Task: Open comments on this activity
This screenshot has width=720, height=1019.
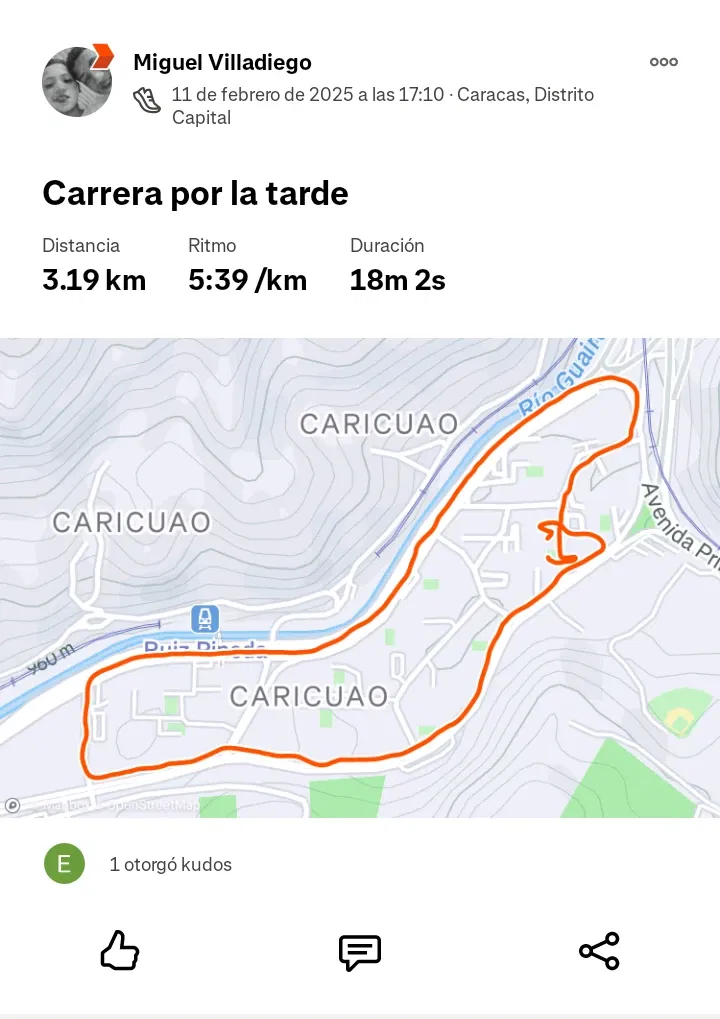Action: click(360, 951)
